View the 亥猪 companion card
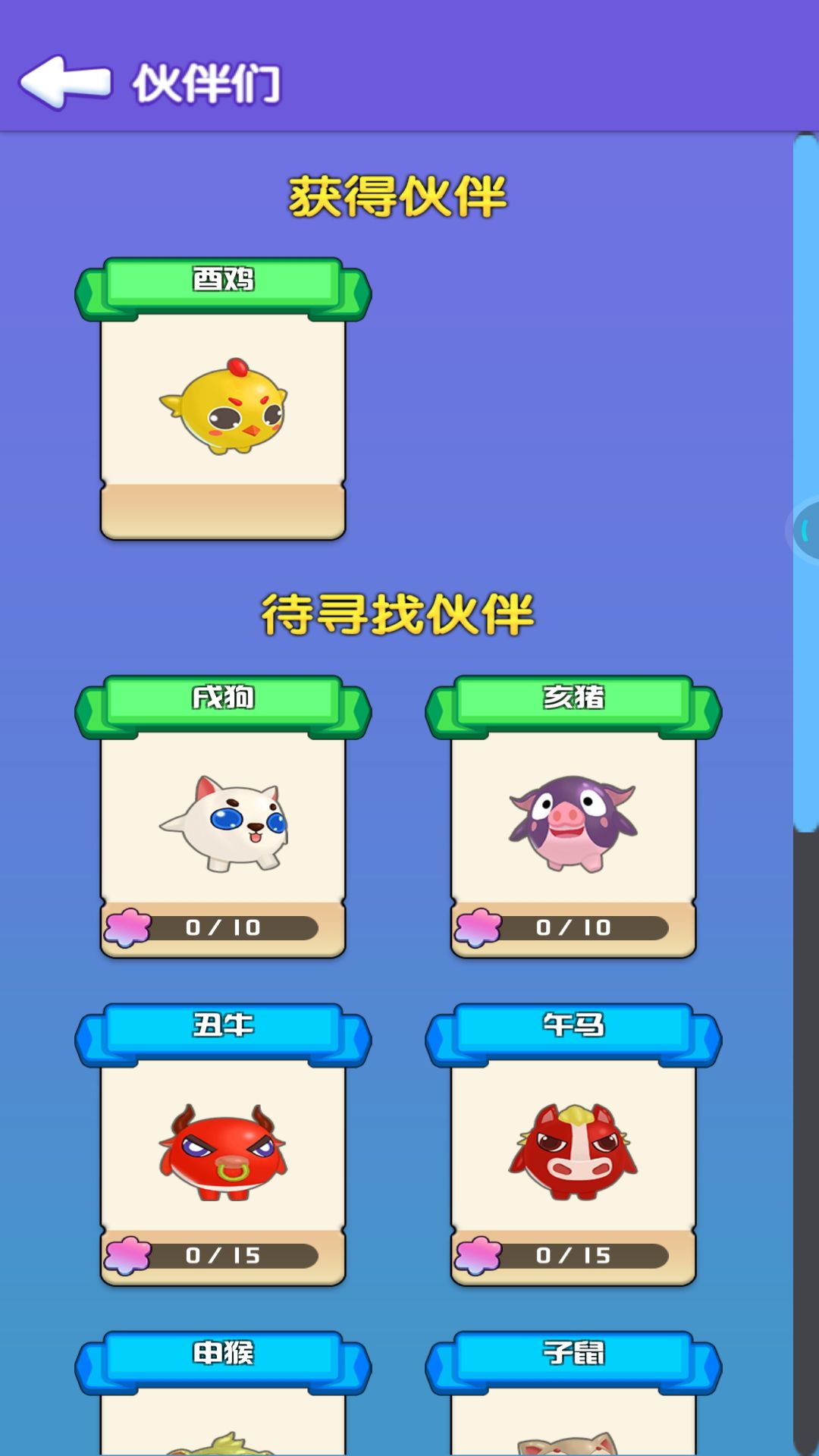This screenshot has width=819, height=1456. click(573, 819)
